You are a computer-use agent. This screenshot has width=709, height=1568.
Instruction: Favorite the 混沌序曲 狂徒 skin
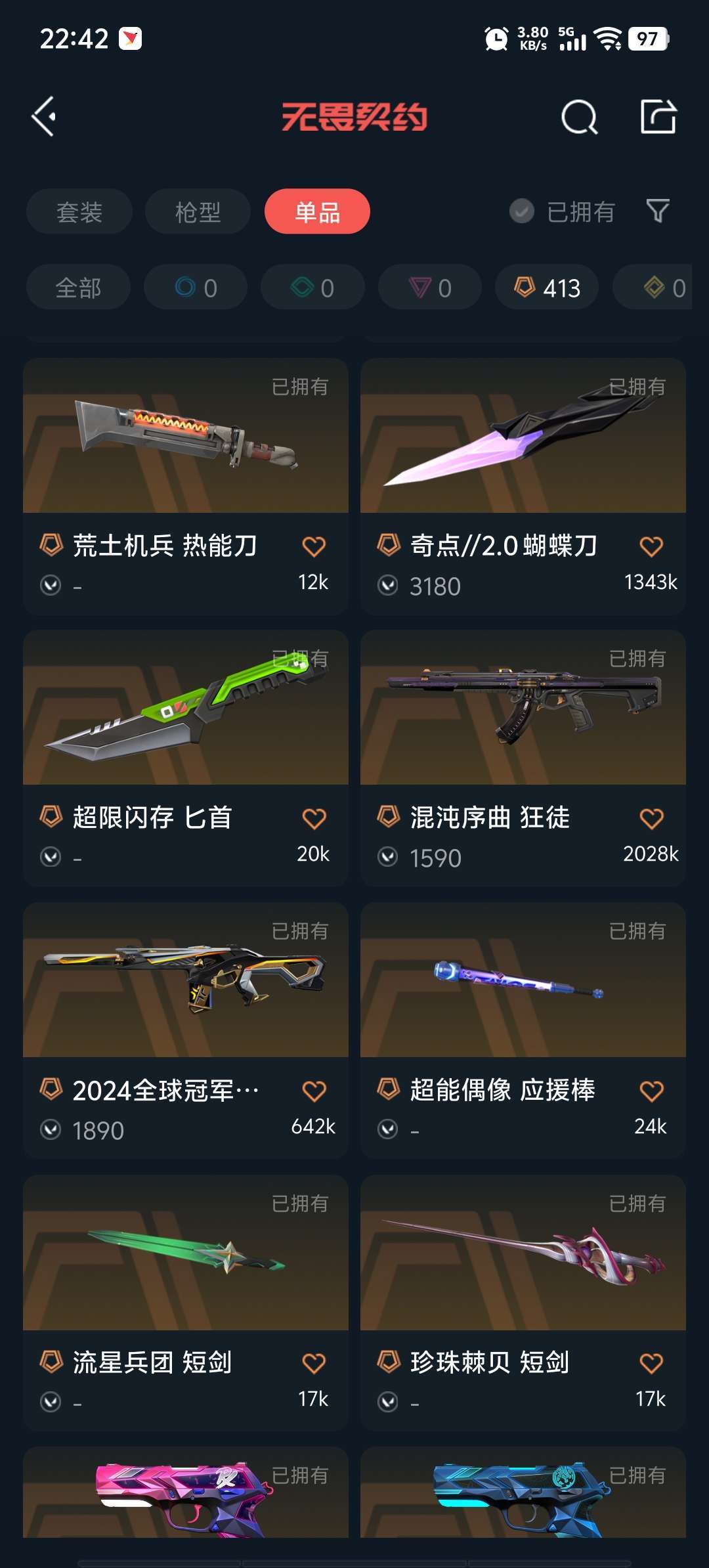pyautogui.click(x=651, y=818)
